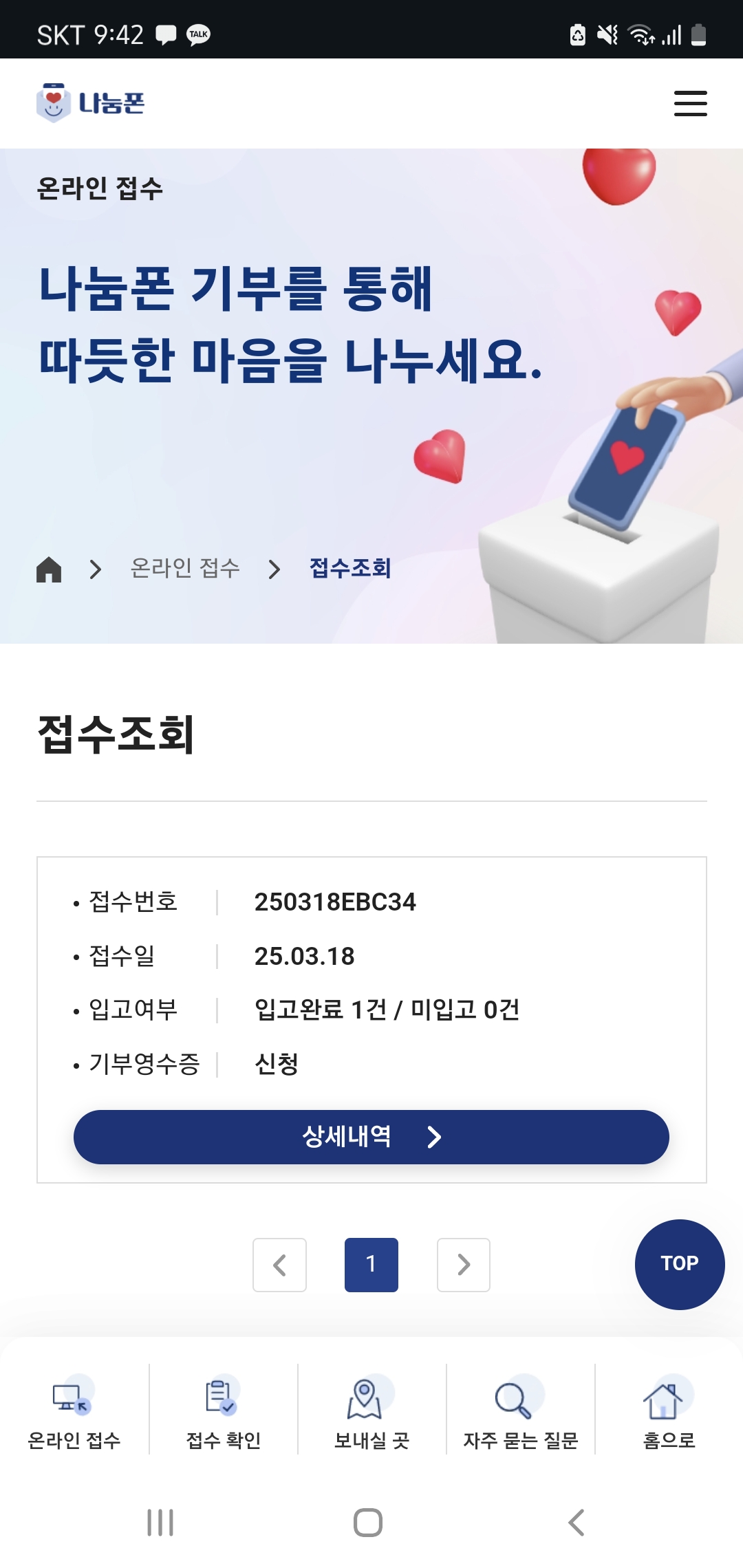Screen dimensions: 743x1568
Task: Open 온라인 접수 breadcrumb link
Action: coord(185,568)
